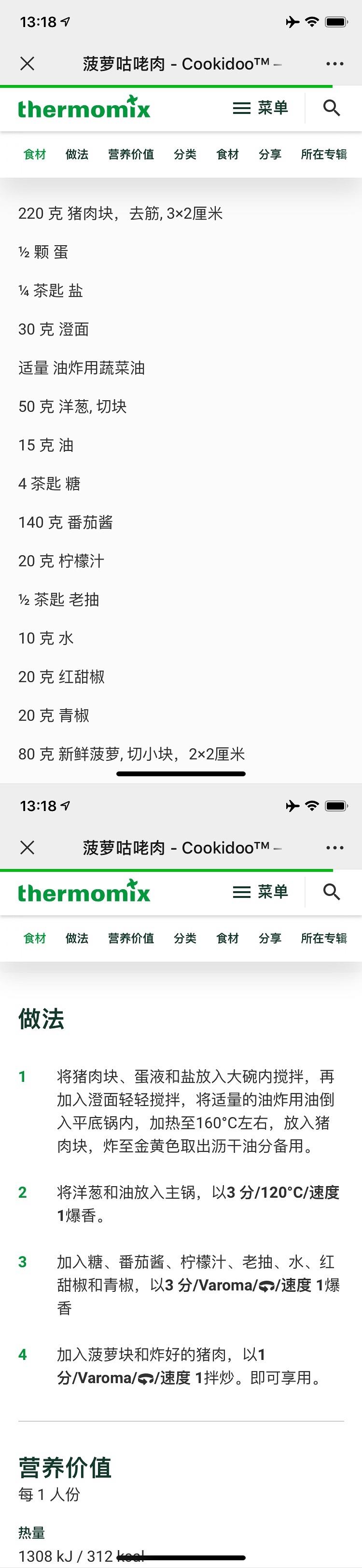The width and height of the screenshot is (362, 1568).
Task: Open the 菜单 menu above the ingredients list
Action: pos(260,108)
